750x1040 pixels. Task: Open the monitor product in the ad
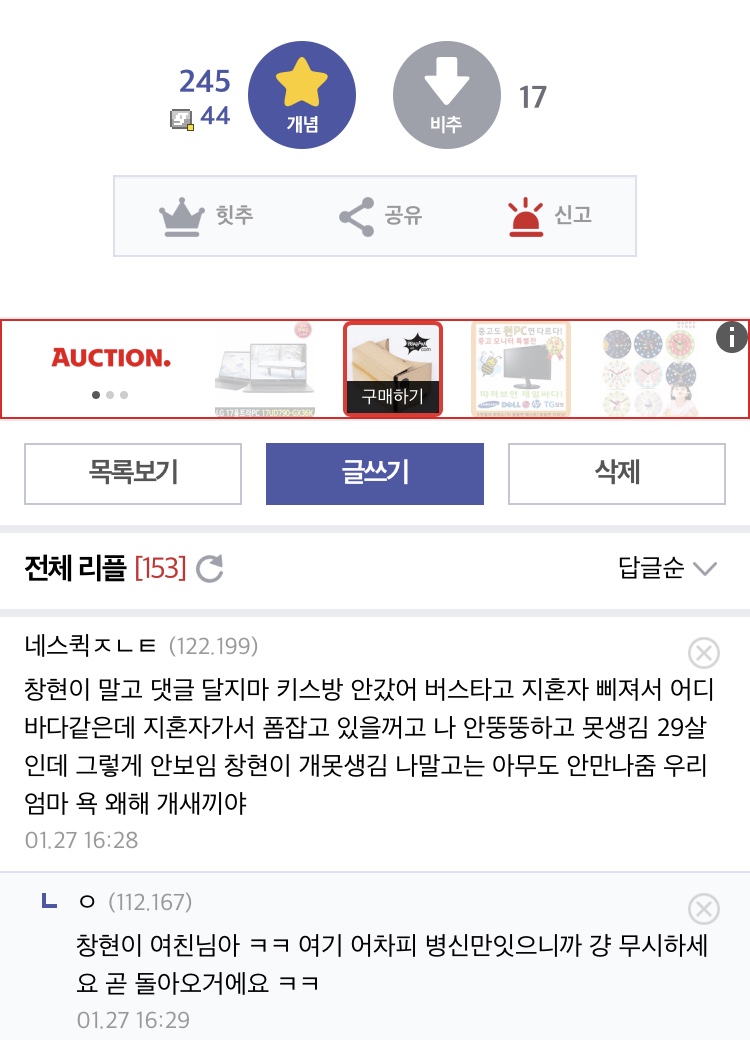coord(520,370)
